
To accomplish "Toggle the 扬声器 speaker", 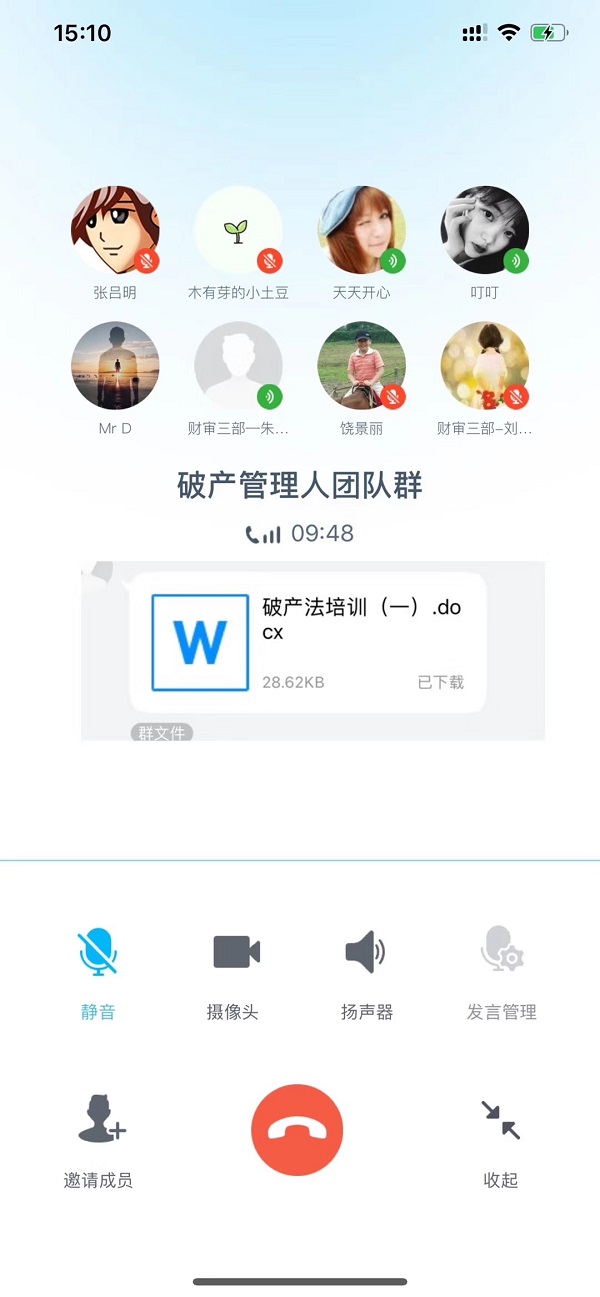I will click(x=366, y=972).
